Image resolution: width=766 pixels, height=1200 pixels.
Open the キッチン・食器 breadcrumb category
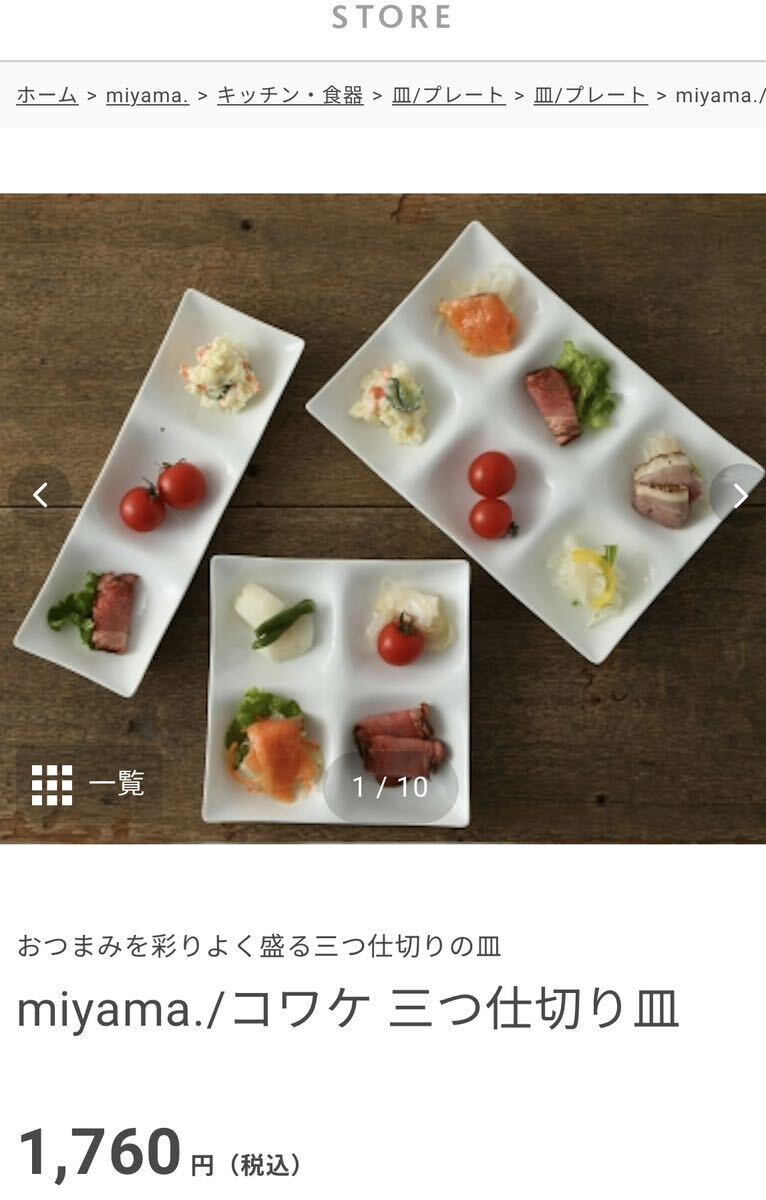pyautogui.click(x=290, y=96)
